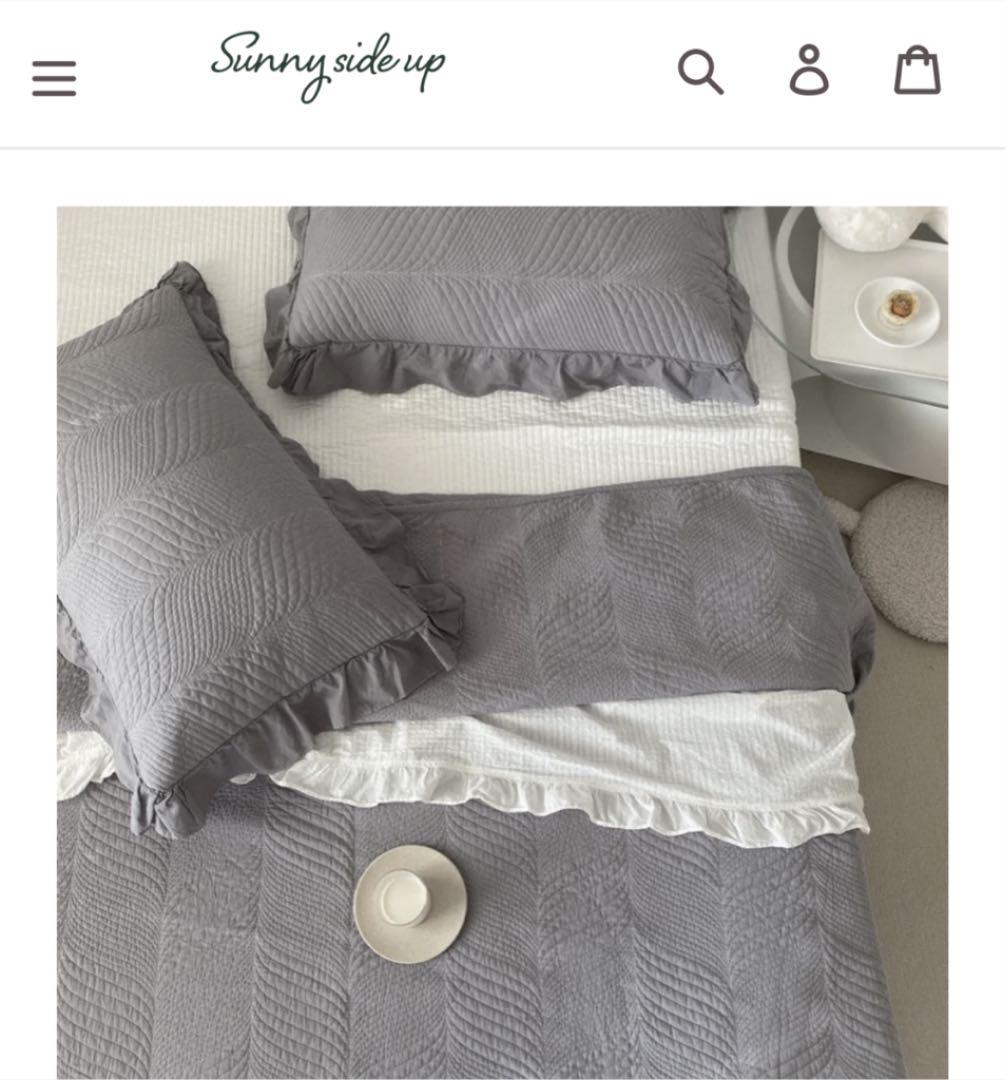This screenshot has height=1080, width=1007.
Task: Open the search icon
Action: [700, 71]
